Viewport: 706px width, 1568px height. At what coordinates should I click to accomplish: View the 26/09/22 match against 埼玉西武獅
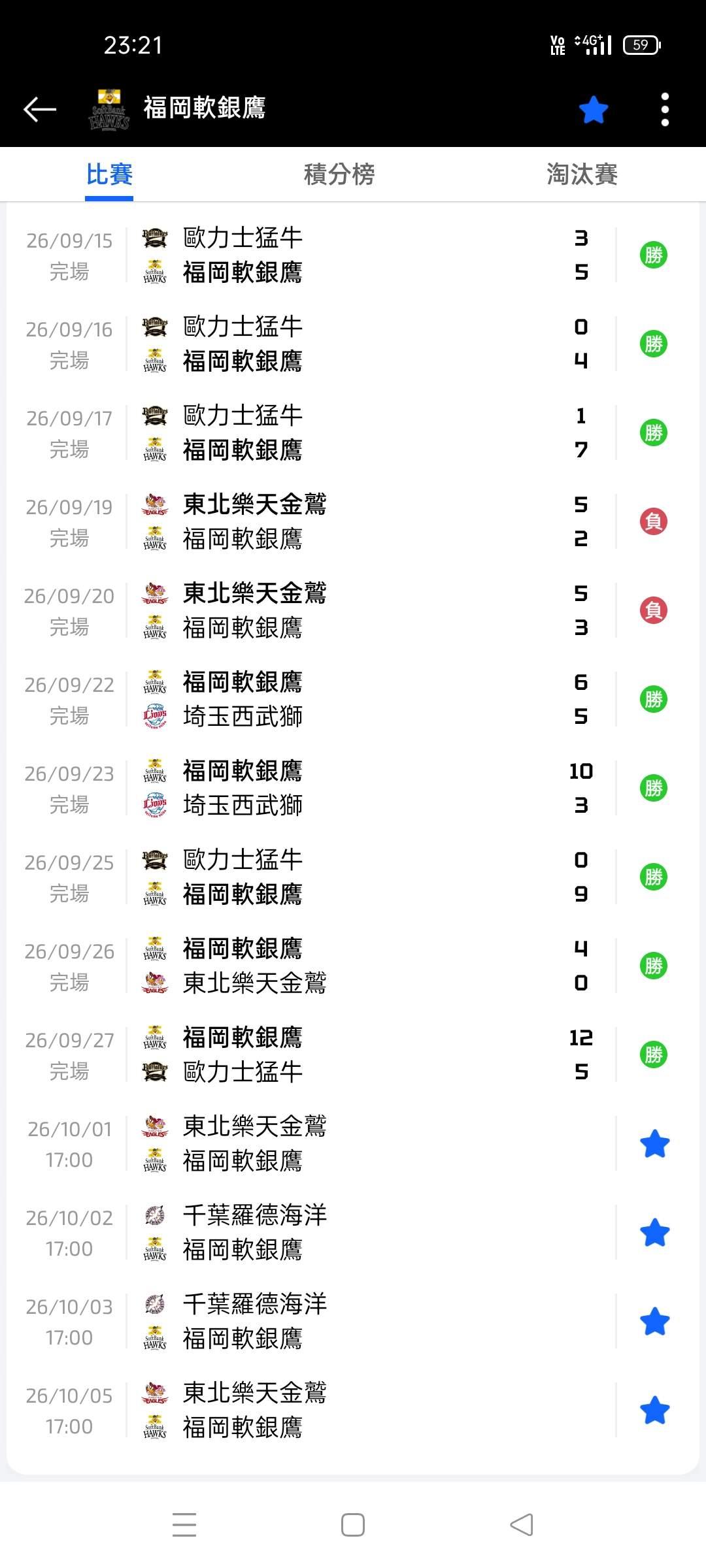pos(353,699)
